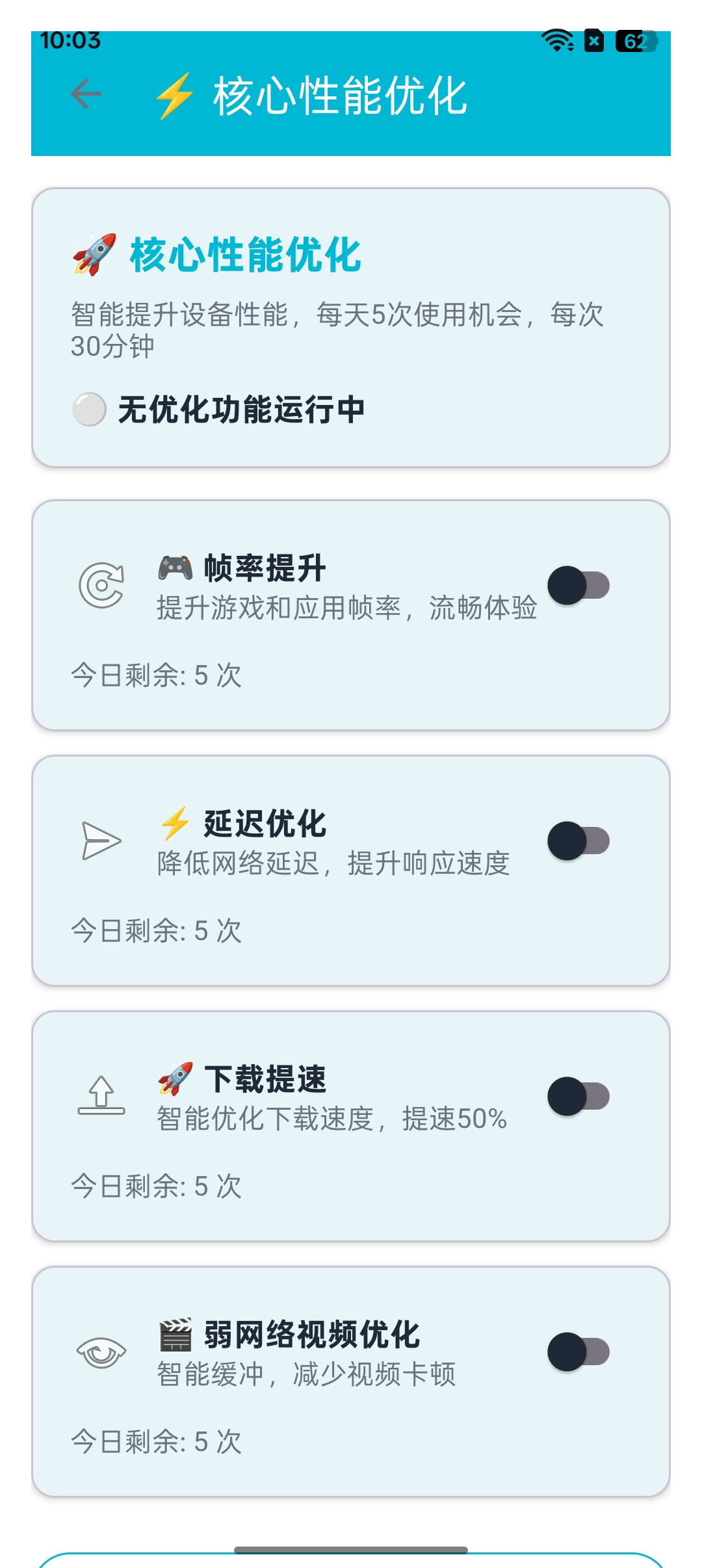Click the back arrow in the header
The height and width of the screenshot is (1568, 702).
point(85,95)
